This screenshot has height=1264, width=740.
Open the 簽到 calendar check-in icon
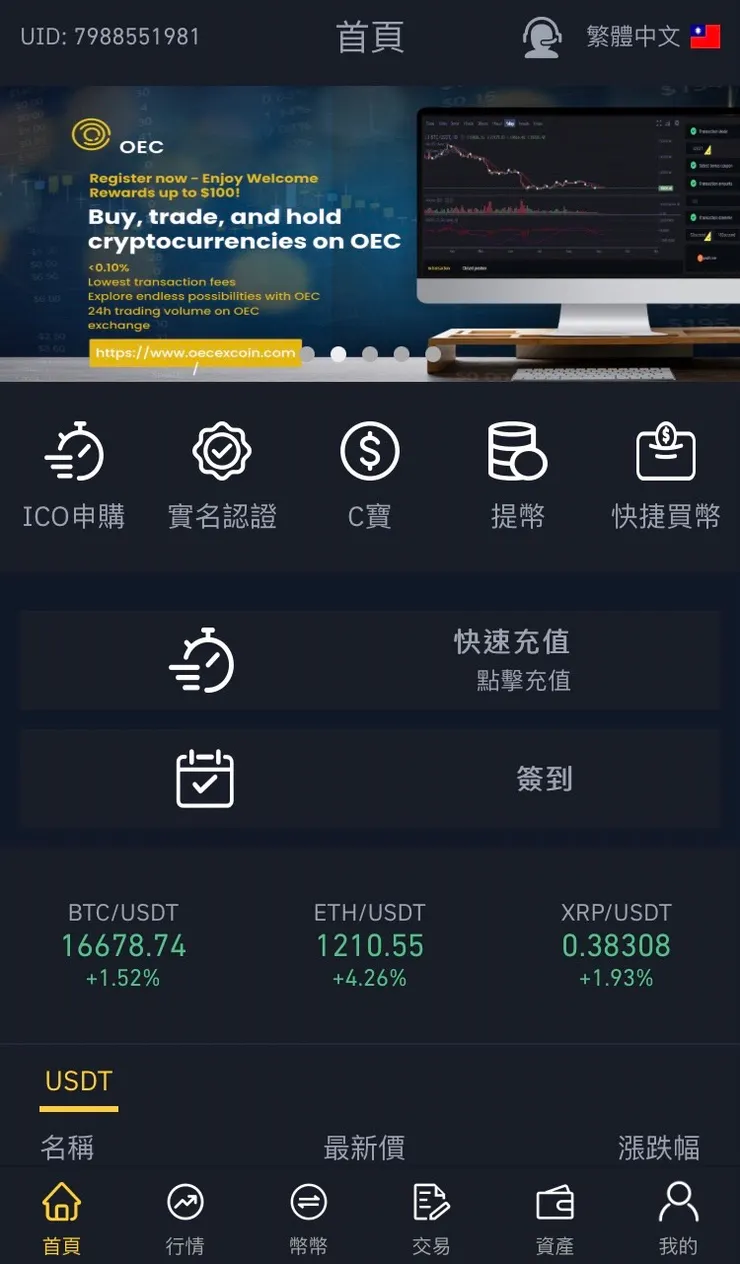(x=206, y=780)
